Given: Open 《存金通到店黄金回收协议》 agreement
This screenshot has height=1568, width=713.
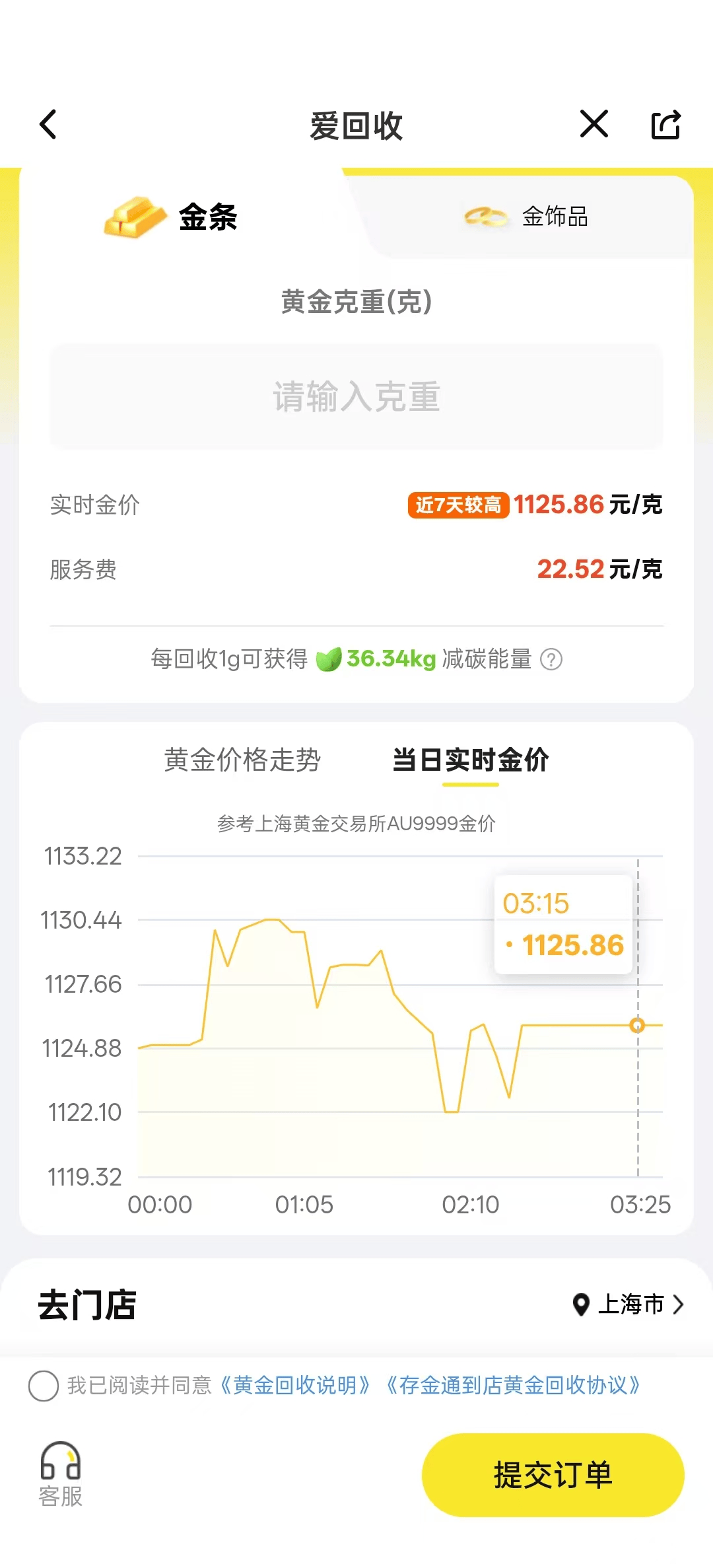Looking at the screenshot, I should [x=513, y=1385].
